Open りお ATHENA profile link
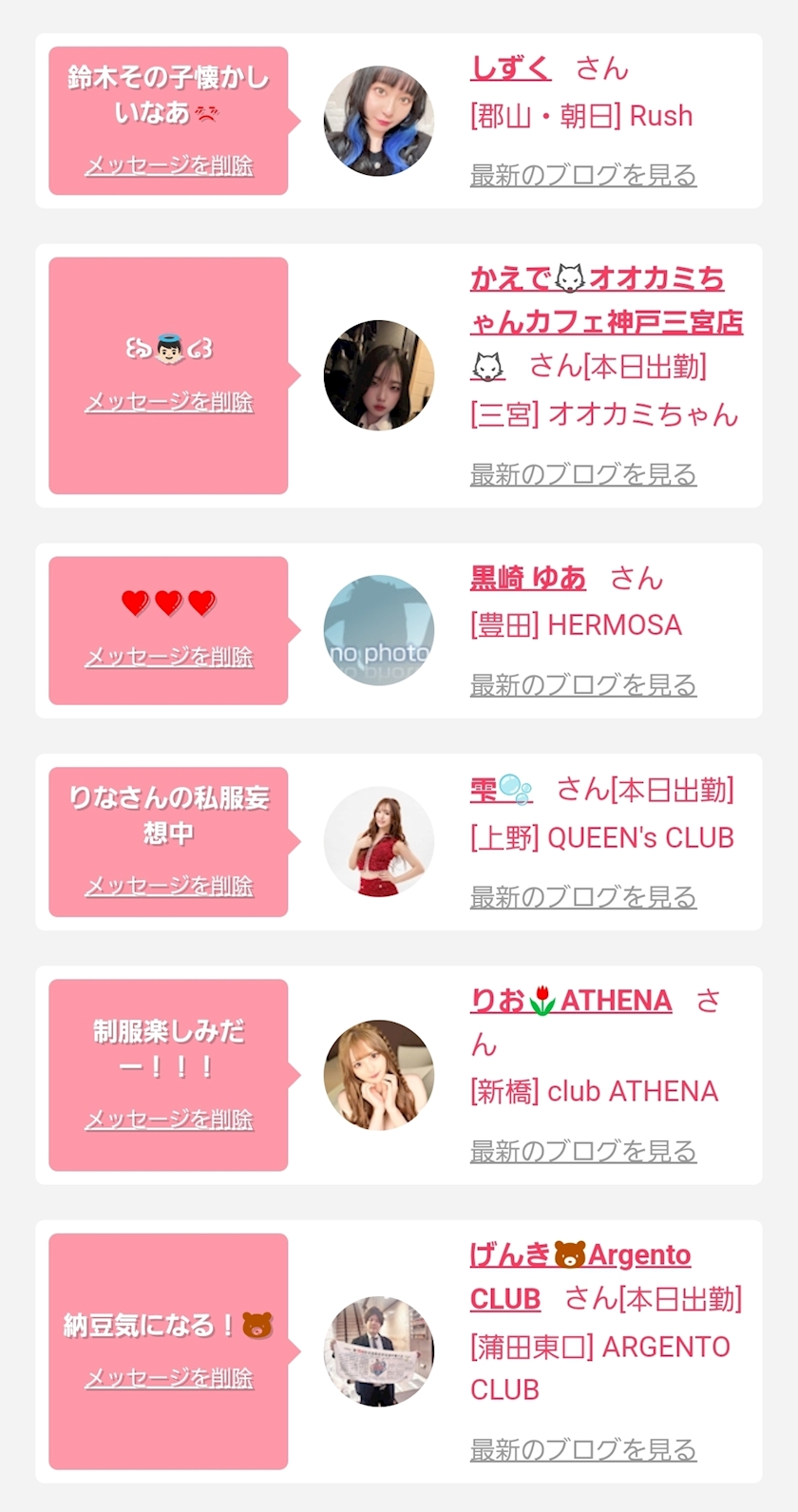 (571, 1001)
